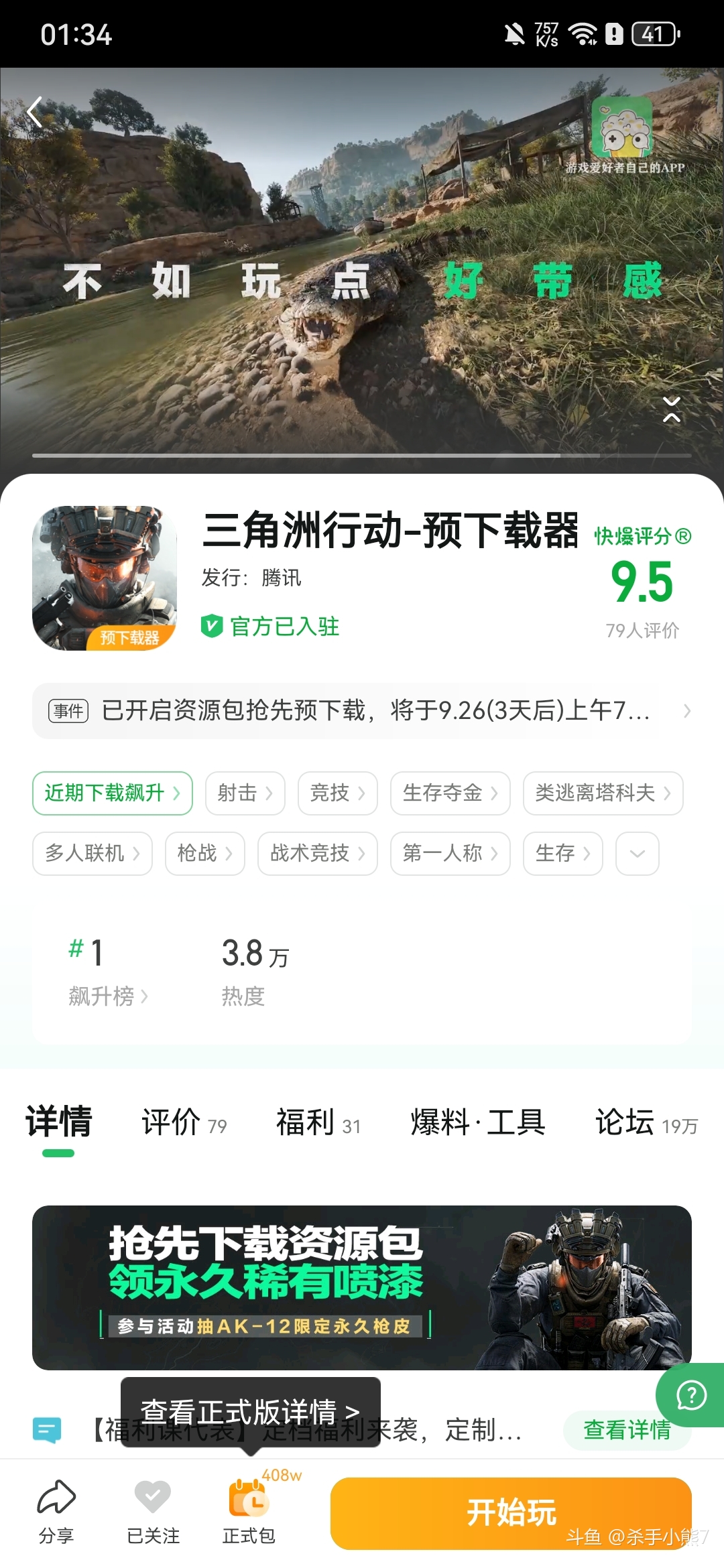724x1568 pixels.
Task: Tap 查看详情 on the welfare post
Action: pyautogui.click(x=627, y=1431)
